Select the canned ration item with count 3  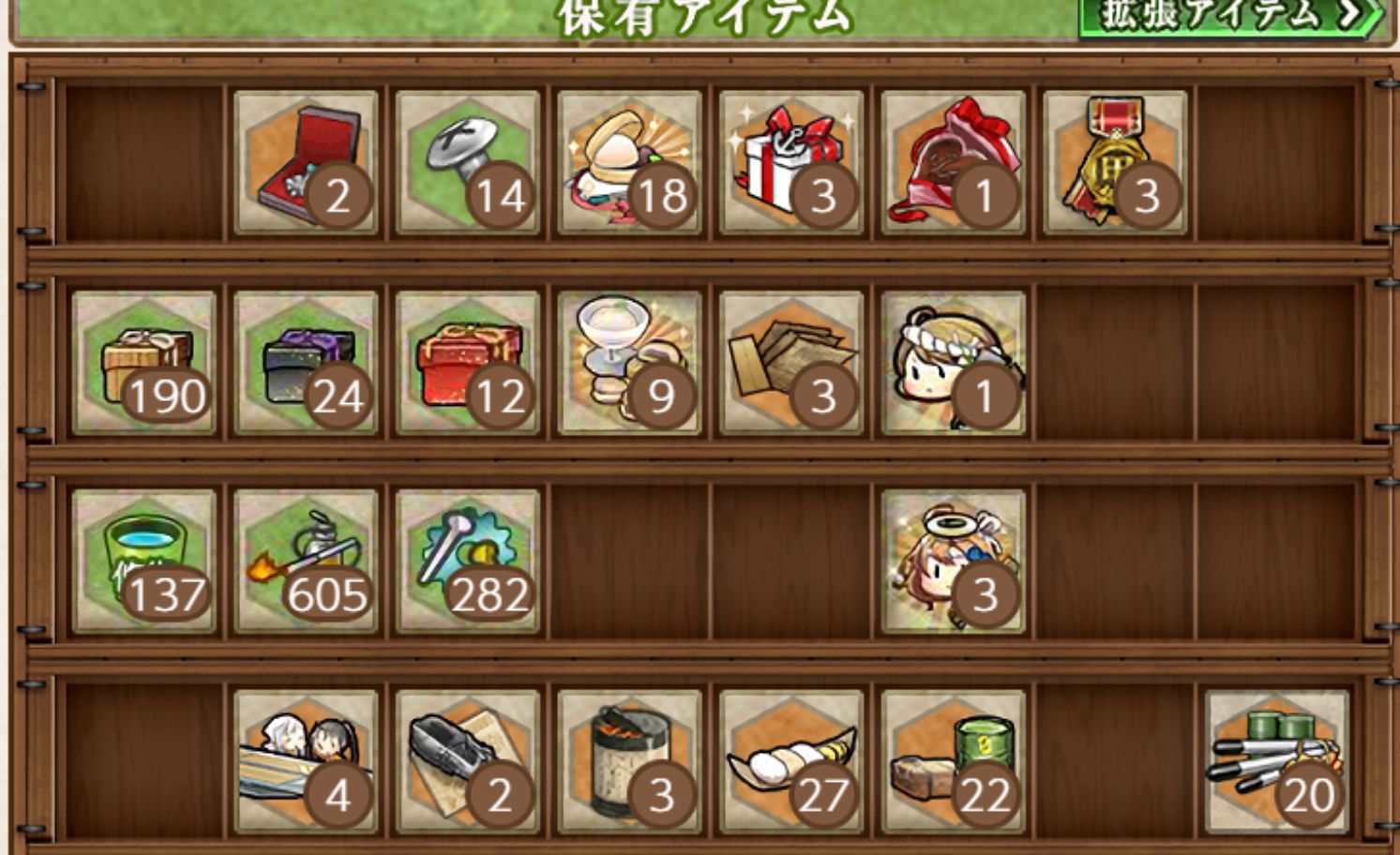click(629, 761)
